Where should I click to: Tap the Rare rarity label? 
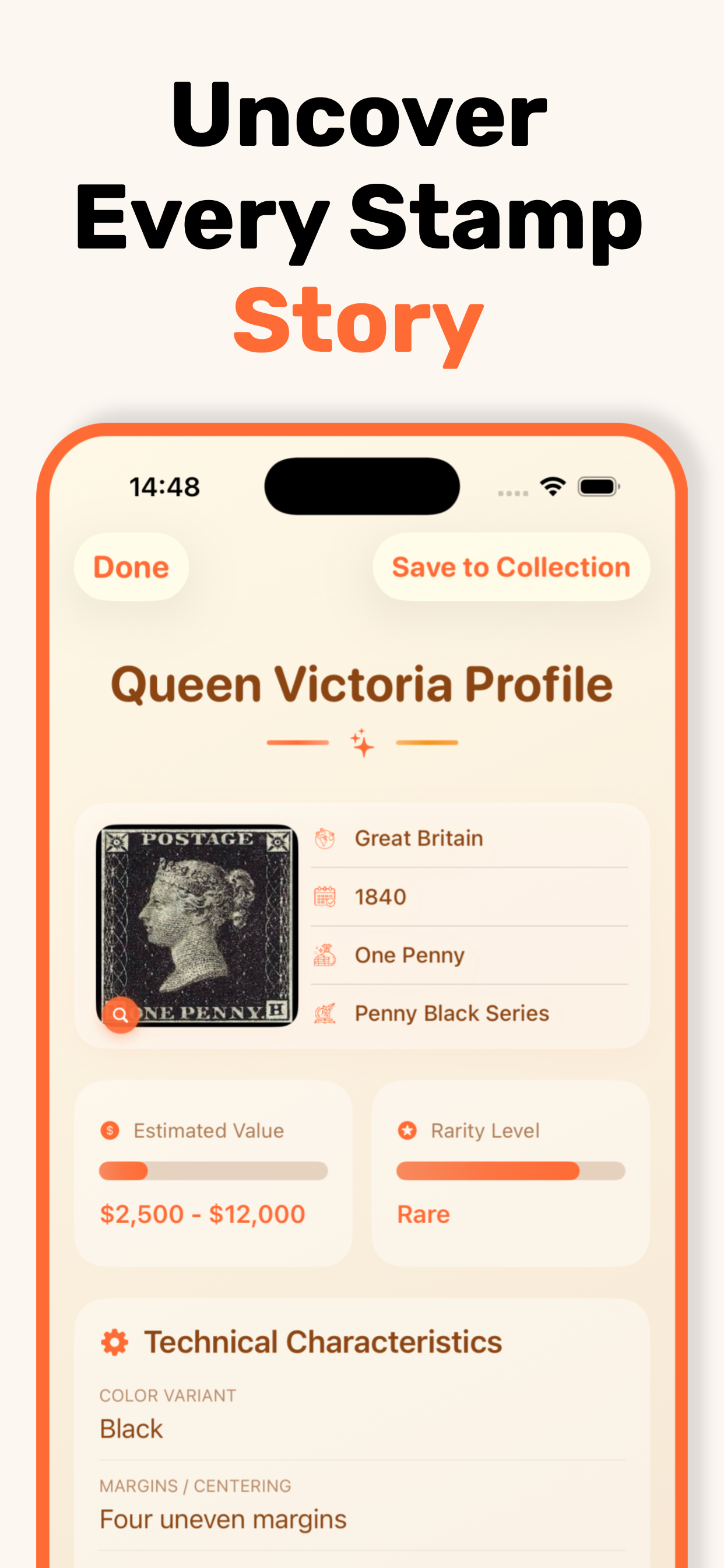(x=424, y=1214)
